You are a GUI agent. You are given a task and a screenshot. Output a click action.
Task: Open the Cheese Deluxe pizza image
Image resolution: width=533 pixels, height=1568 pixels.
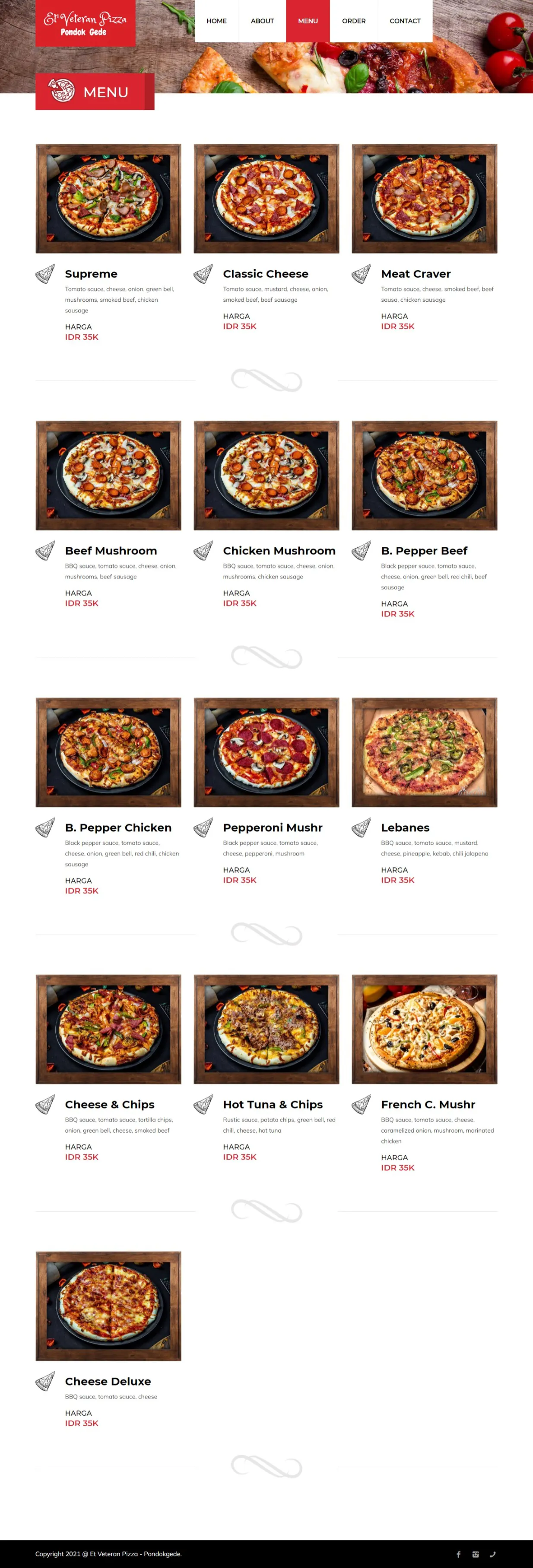(108, 1306)
